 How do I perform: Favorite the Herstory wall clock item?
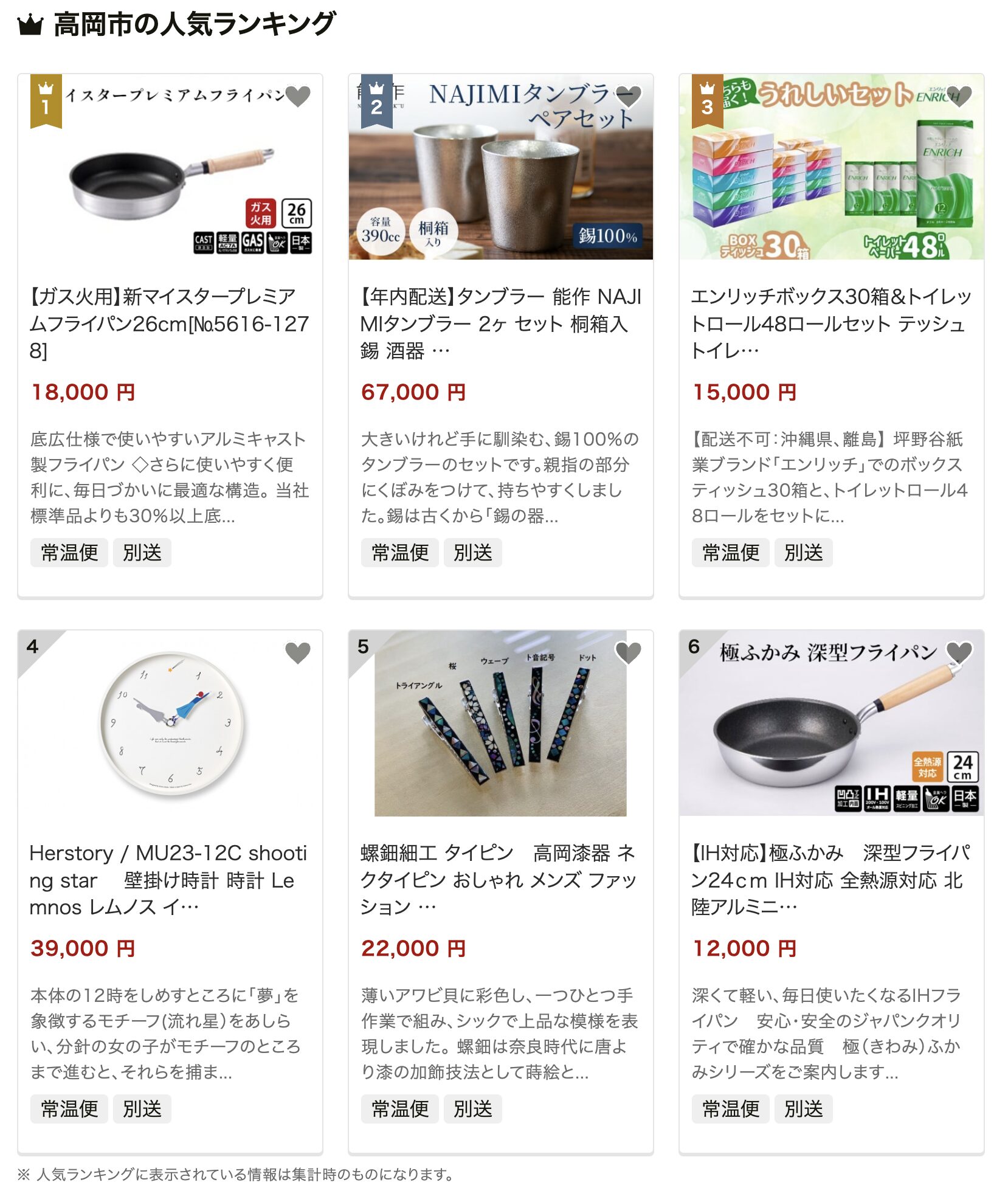pyautogui.click(x=297, y=653)
